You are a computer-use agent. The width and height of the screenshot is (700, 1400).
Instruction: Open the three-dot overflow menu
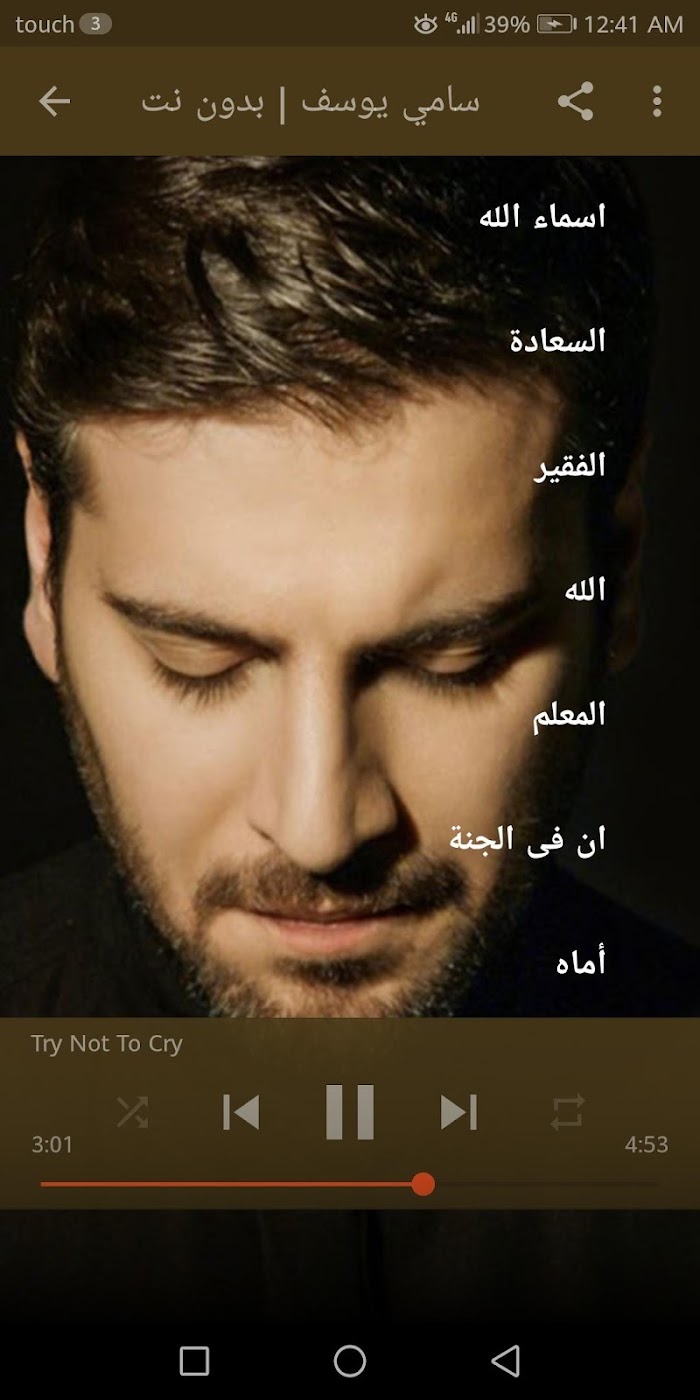tap(656, 101)
